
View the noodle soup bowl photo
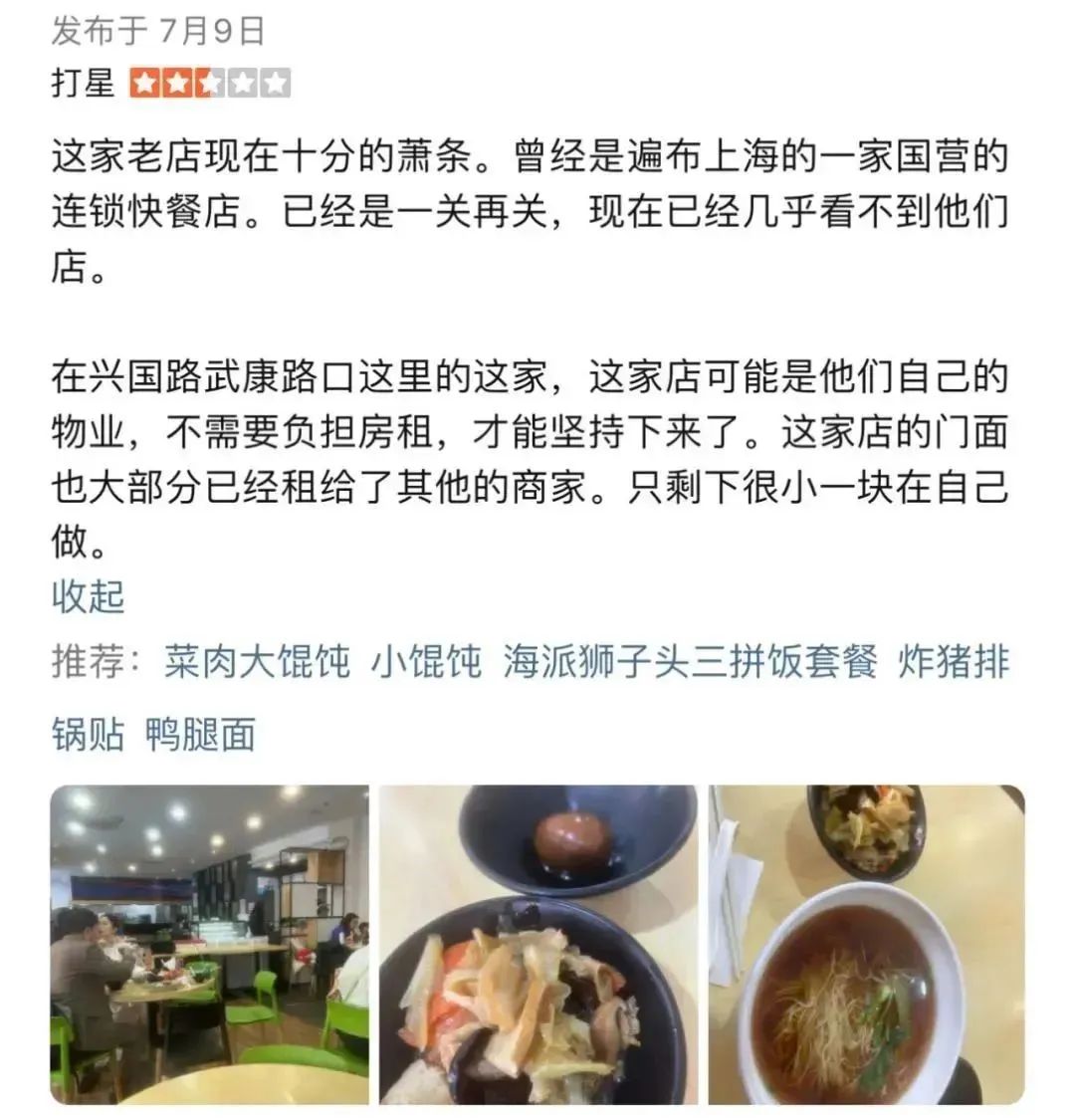coord(866,944)
